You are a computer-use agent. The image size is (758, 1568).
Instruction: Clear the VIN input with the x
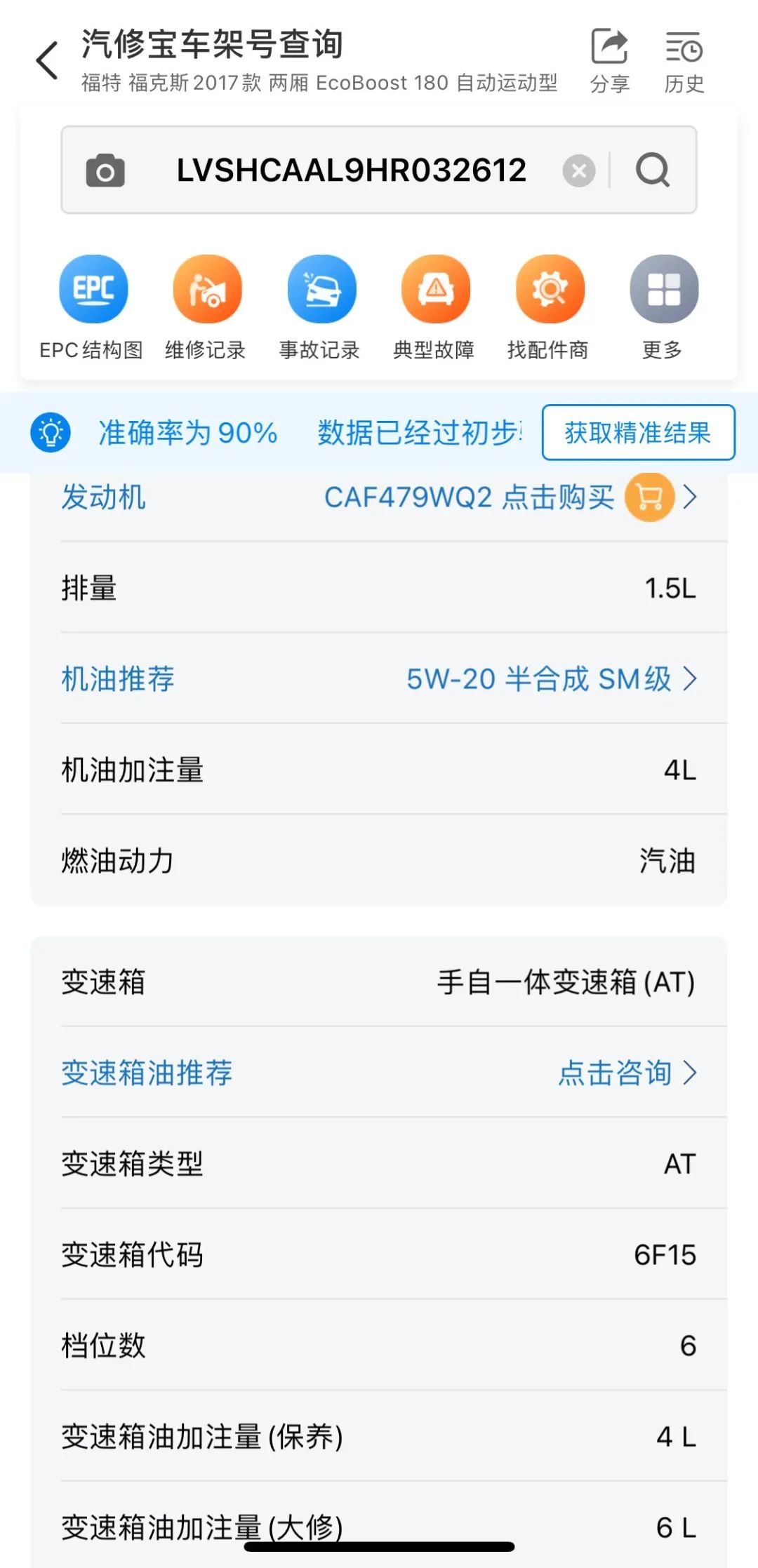(578, 170)
